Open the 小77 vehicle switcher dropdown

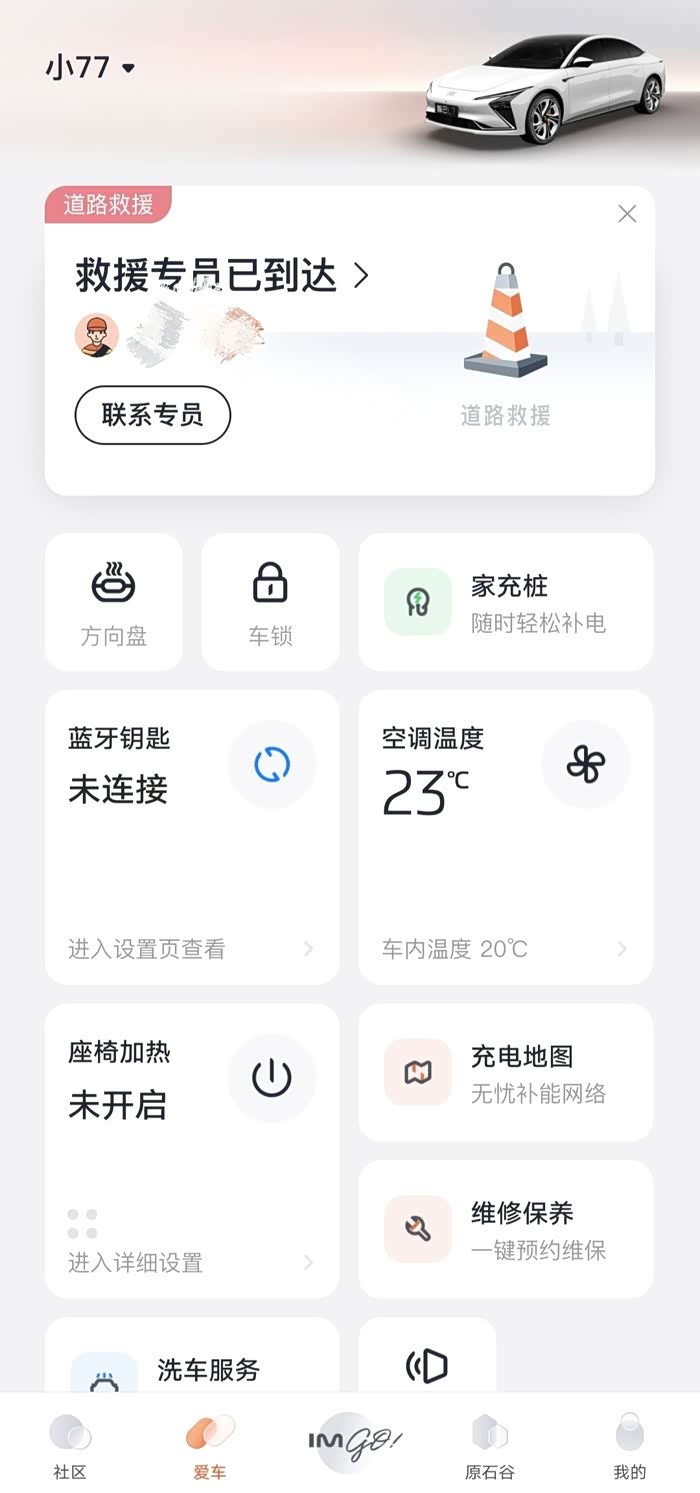point(90,68)
